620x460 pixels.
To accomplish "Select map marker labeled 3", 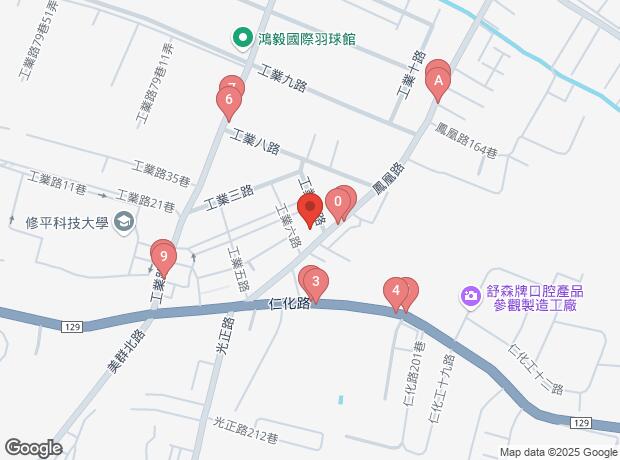I will point(315,284).
